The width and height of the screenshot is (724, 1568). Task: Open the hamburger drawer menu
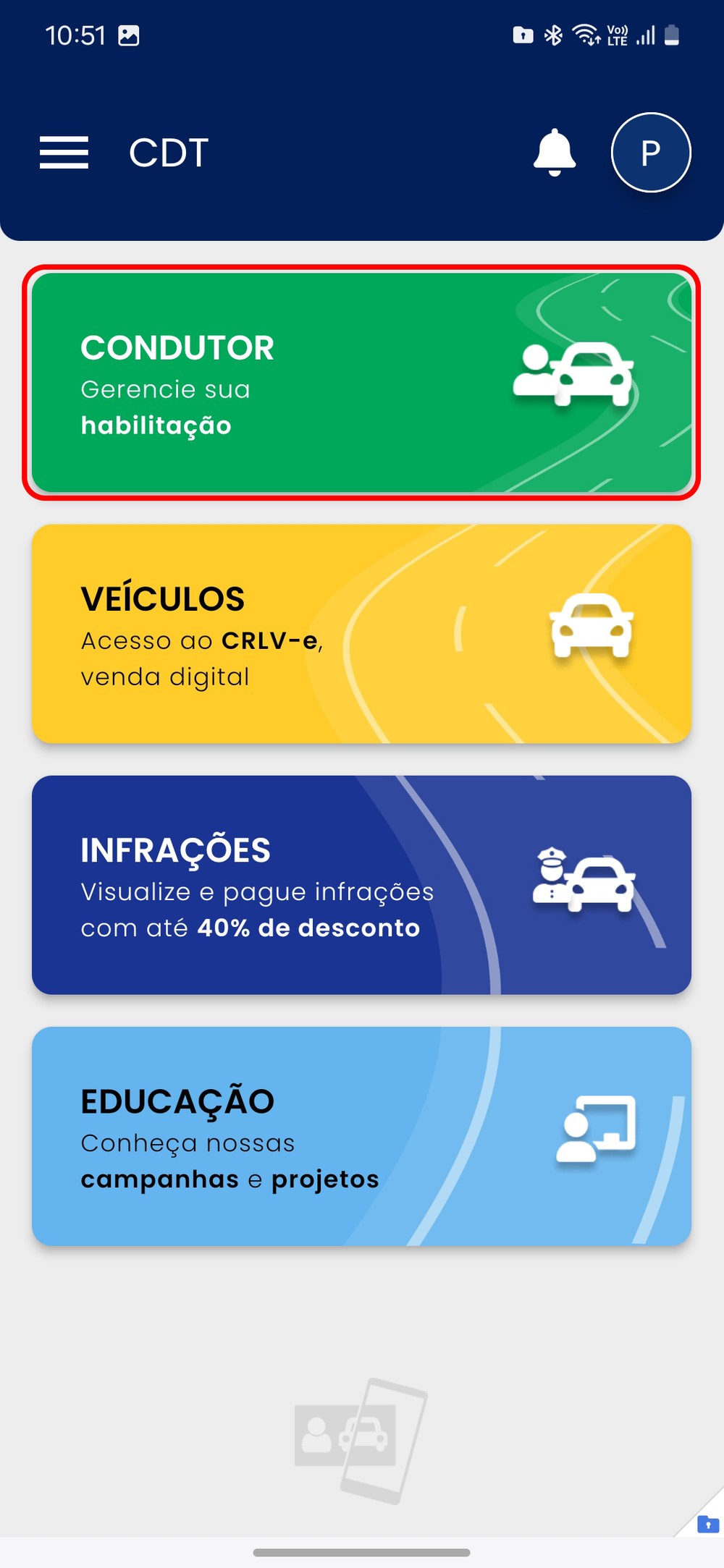[x=64, y=153]
